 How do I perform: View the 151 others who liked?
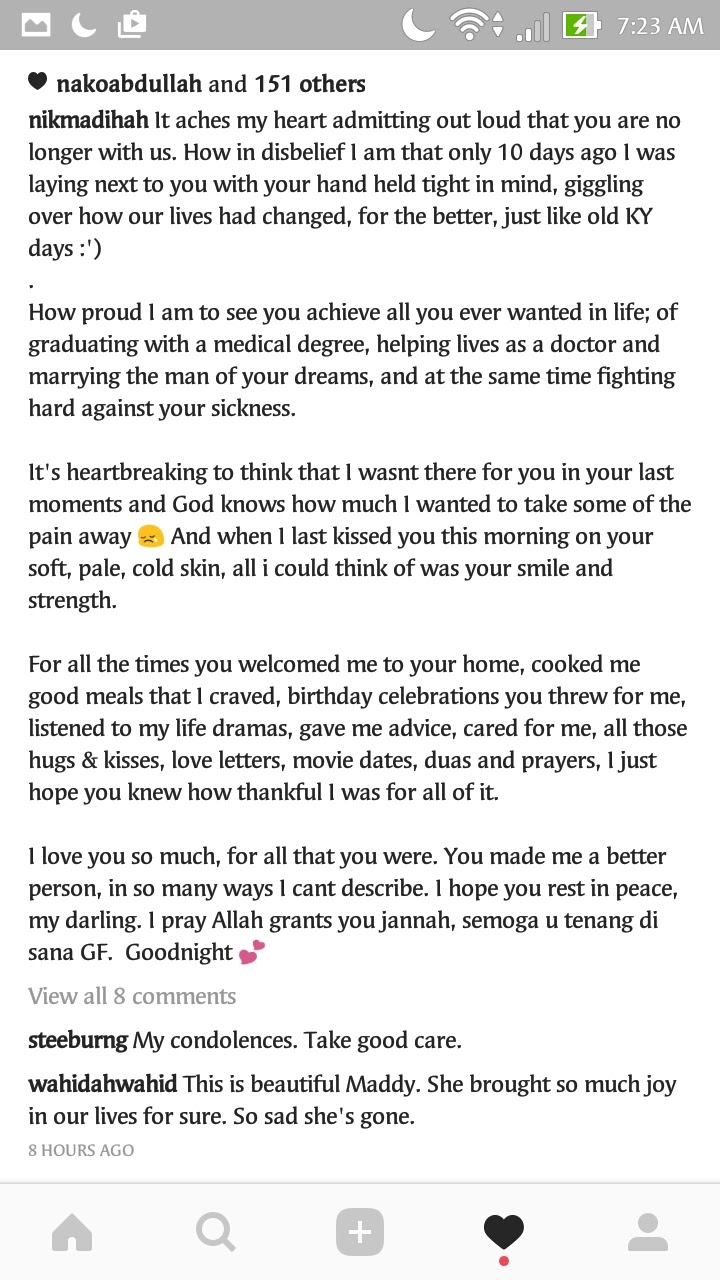[x=310, y=84]
